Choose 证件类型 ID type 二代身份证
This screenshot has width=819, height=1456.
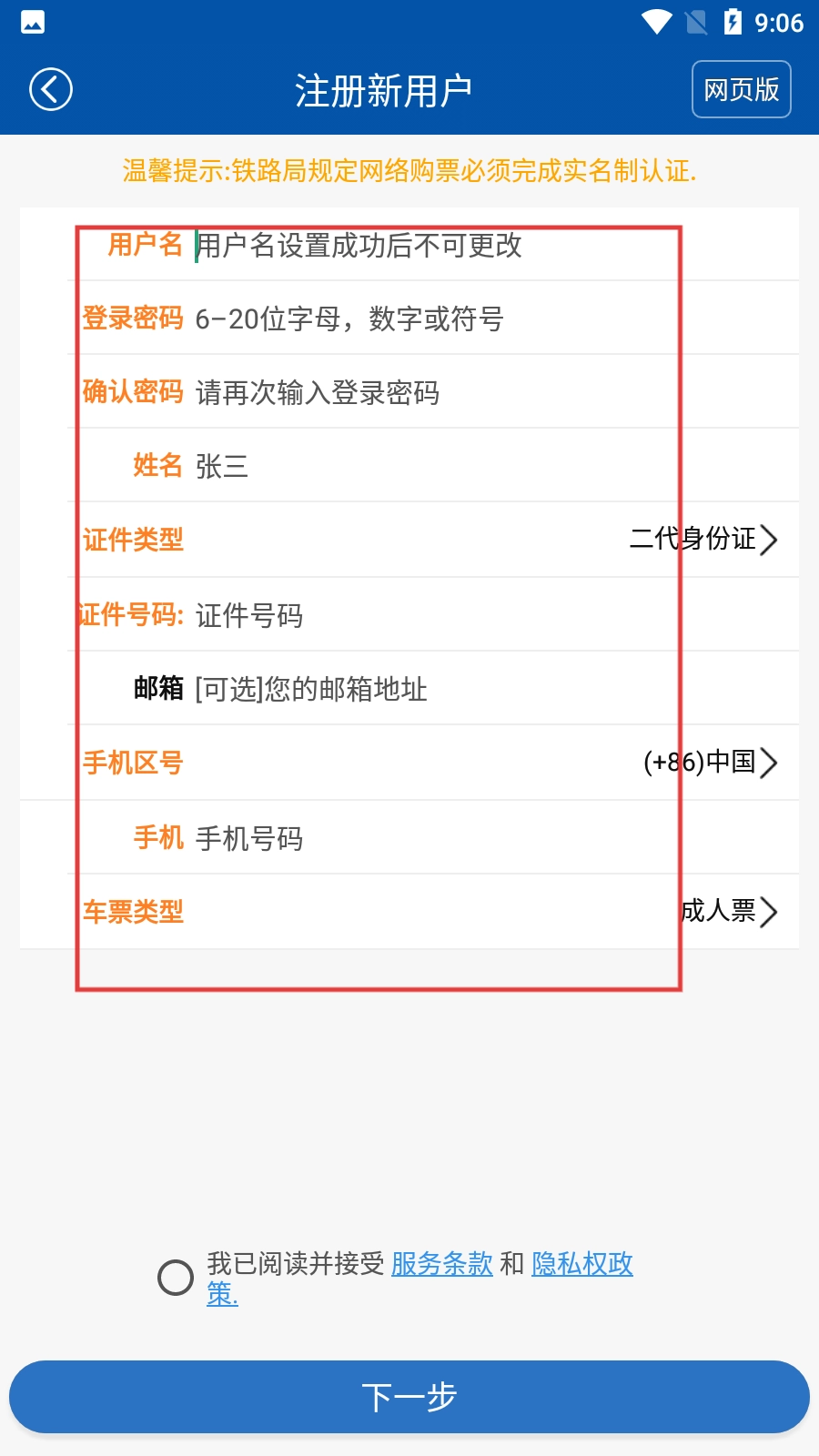point(703,540)
